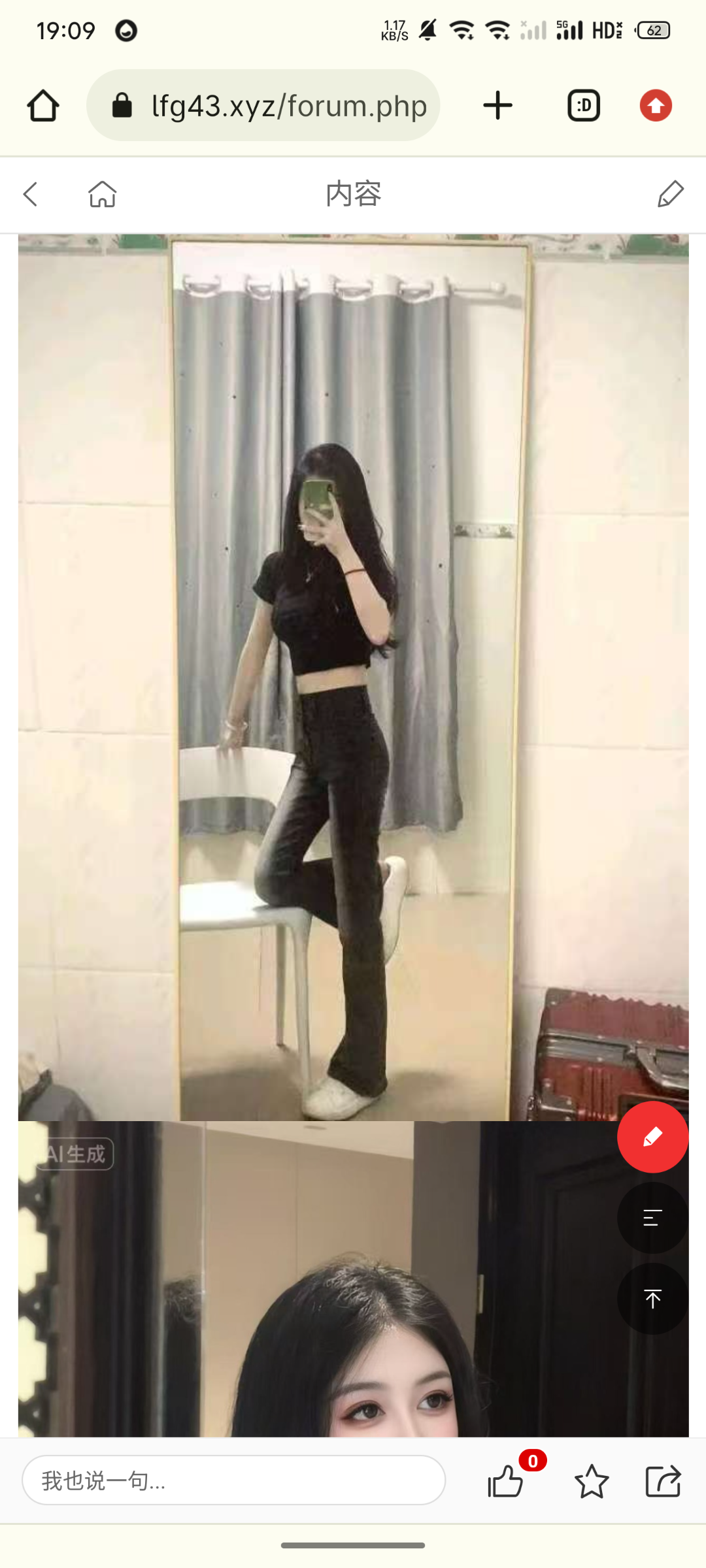
Task: Go to the browser home page
Action: [43, 106]
